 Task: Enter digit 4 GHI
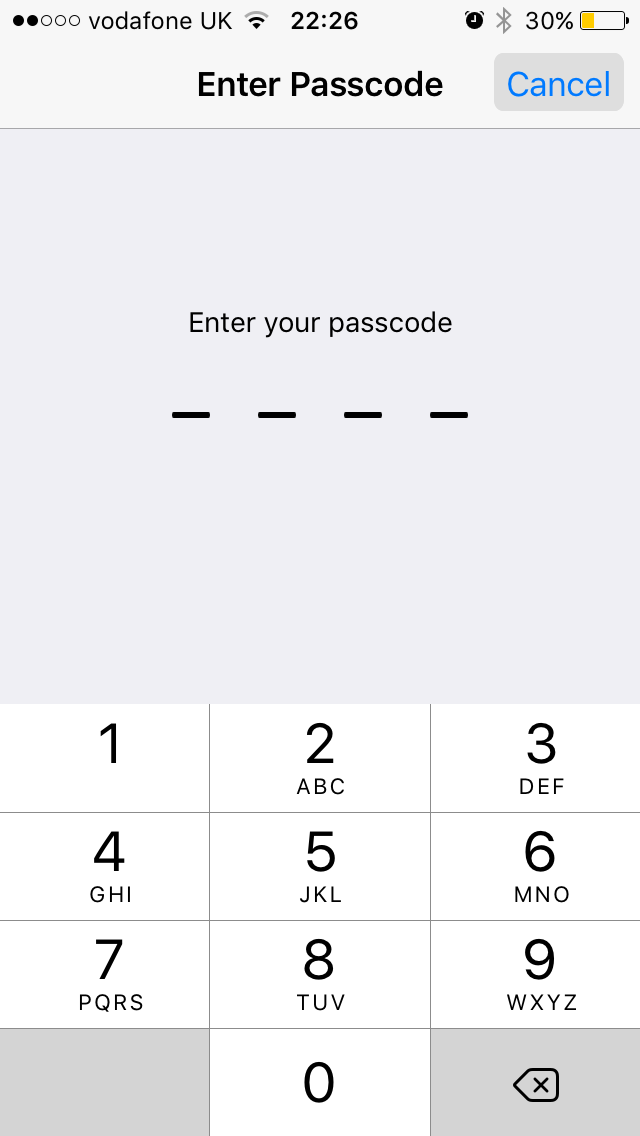[104, 866]
